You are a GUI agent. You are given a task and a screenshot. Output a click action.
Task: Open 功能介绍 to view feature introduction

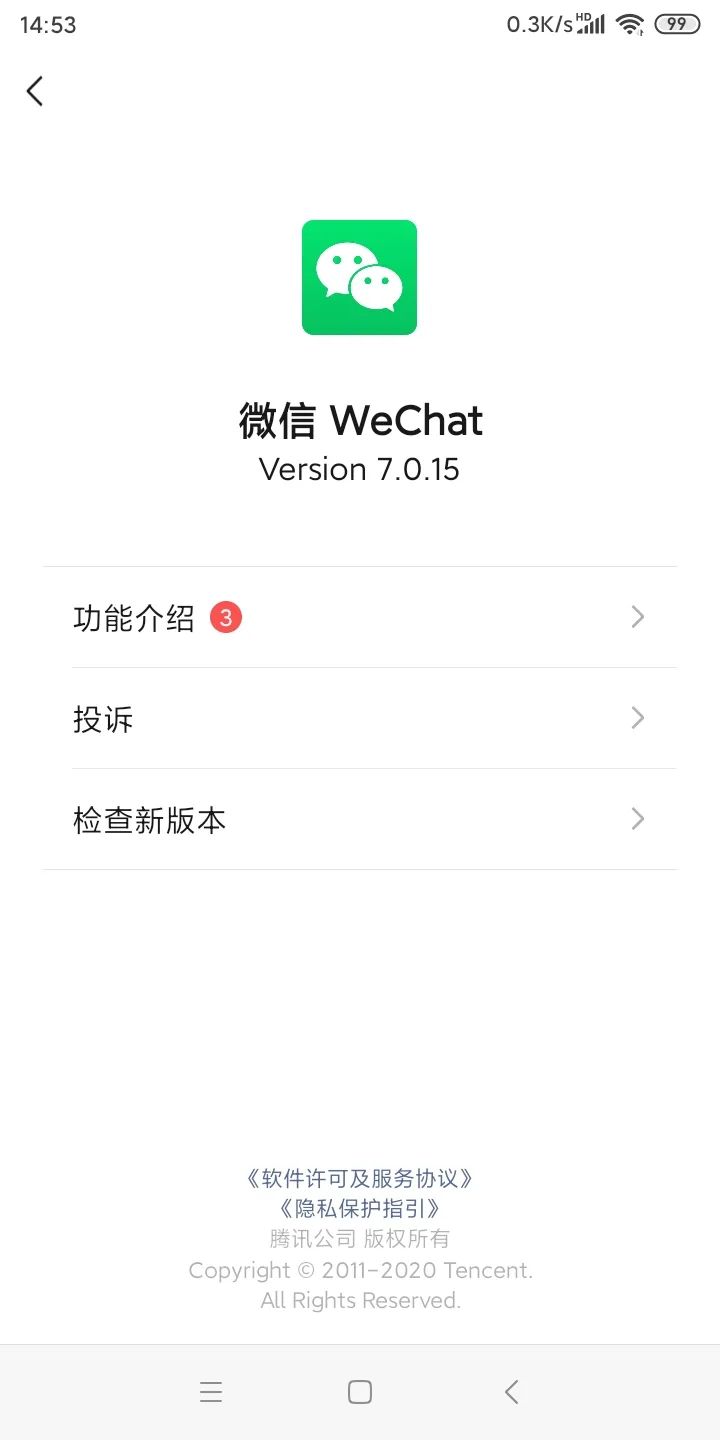135,617
